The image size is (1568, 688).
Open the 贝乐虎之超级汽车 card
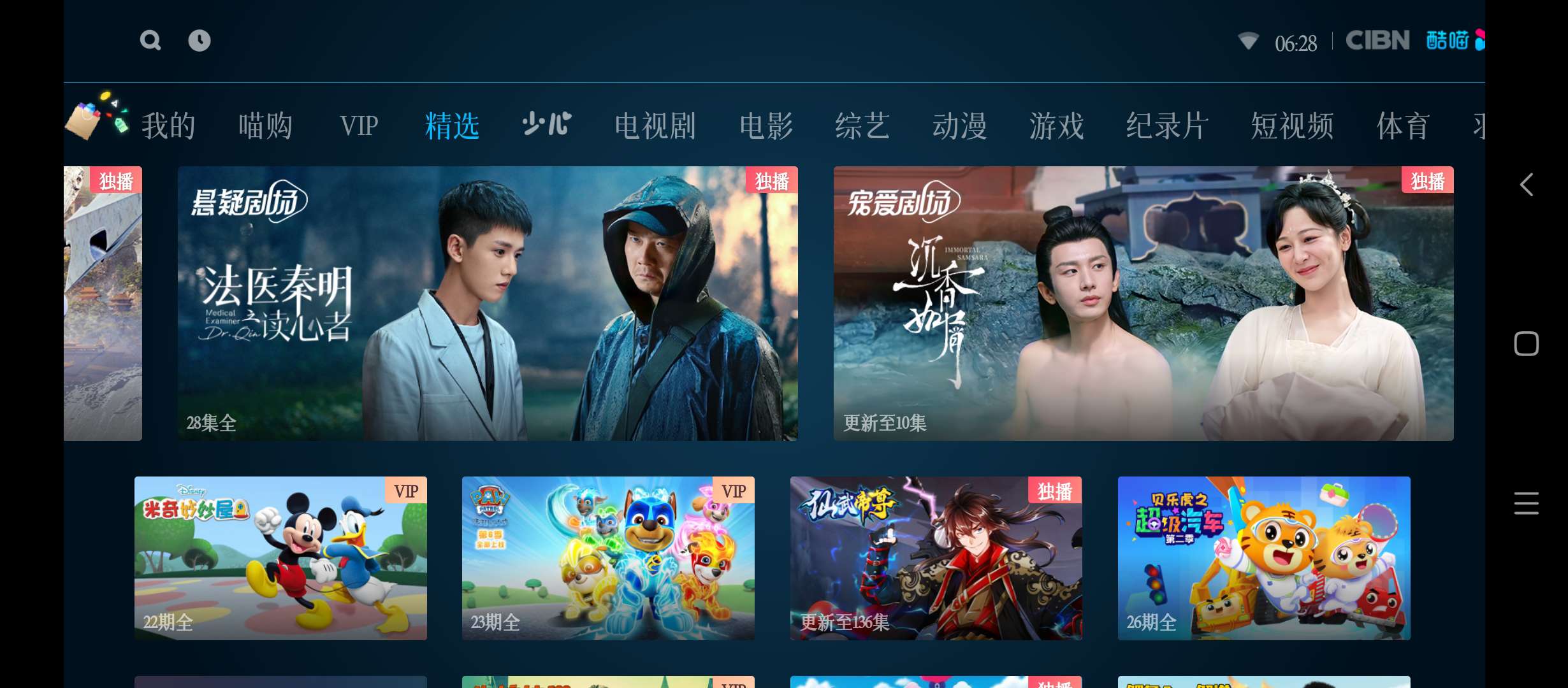point(1264,558)
